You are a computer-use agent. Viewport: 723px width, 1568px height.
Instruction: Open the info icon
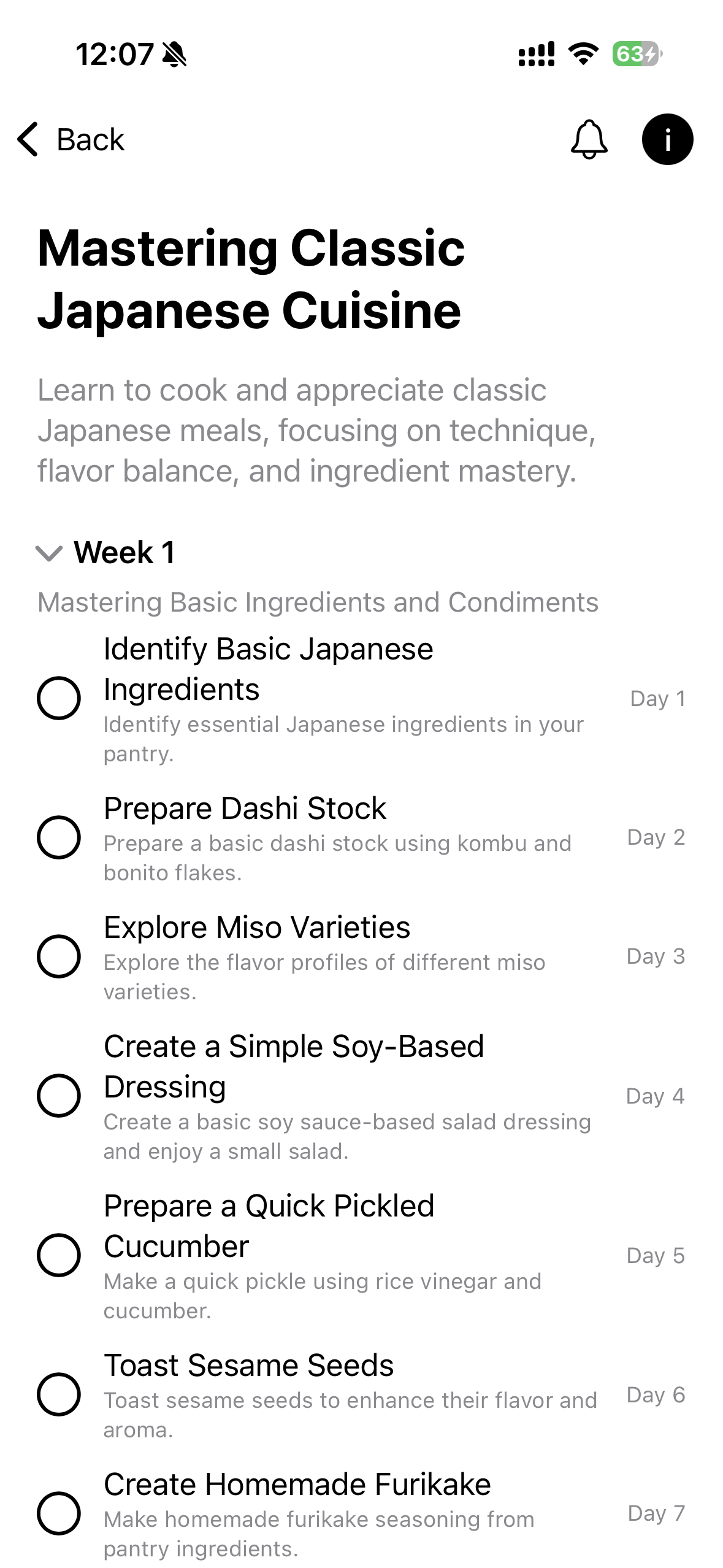pyautogui.click(x=667, y=139)
